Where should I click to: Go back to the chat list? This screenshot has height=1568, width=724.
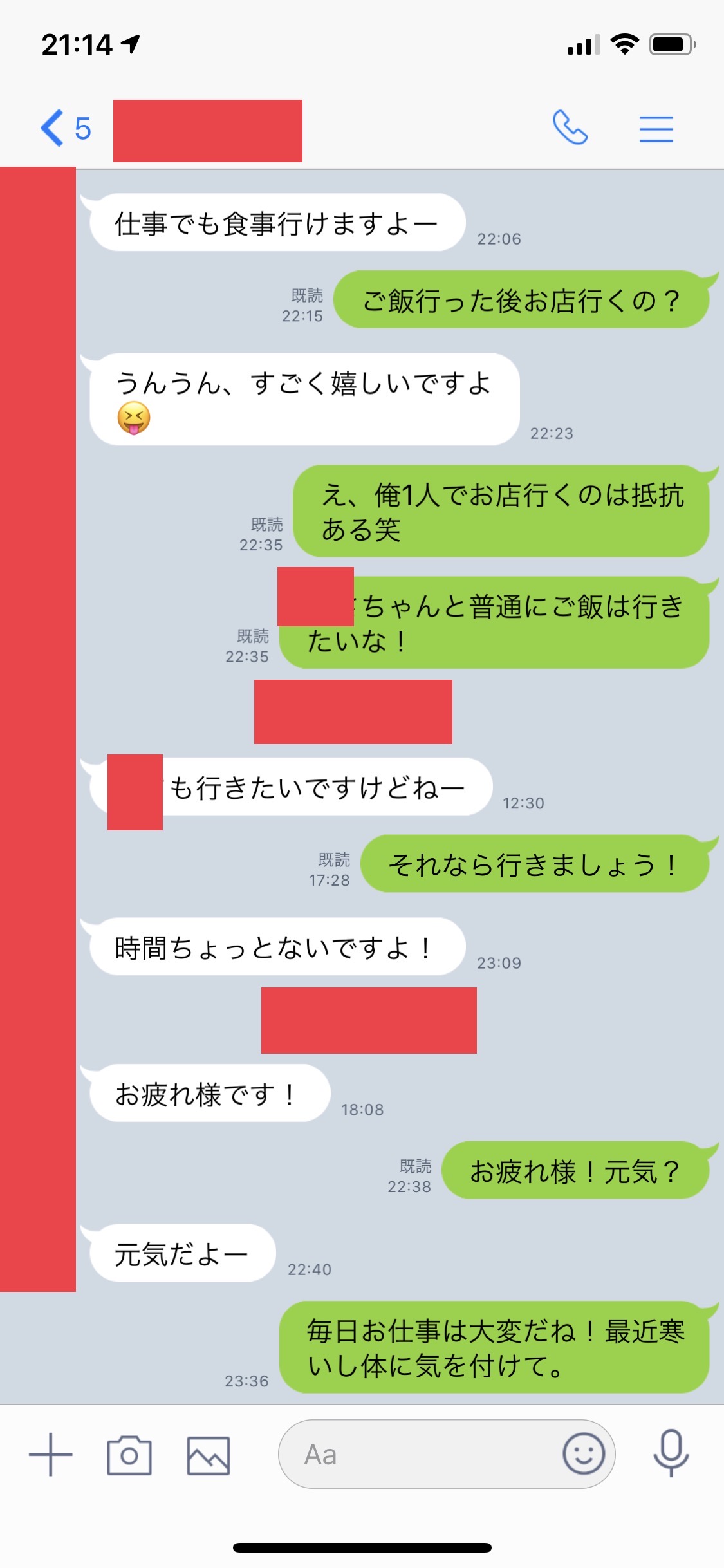click(x=65, y=128)
